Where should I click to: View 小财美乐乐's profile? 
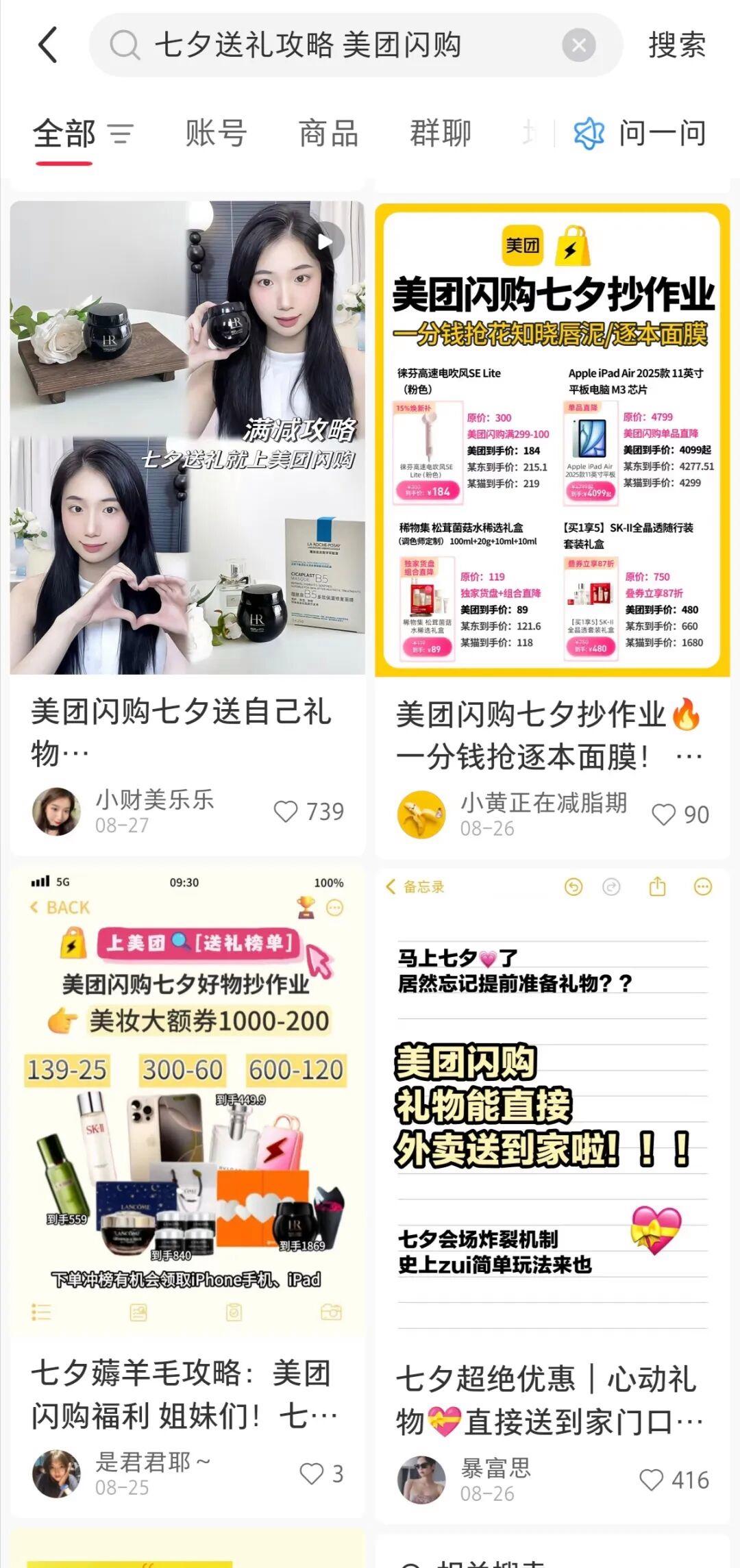point(56,812)
